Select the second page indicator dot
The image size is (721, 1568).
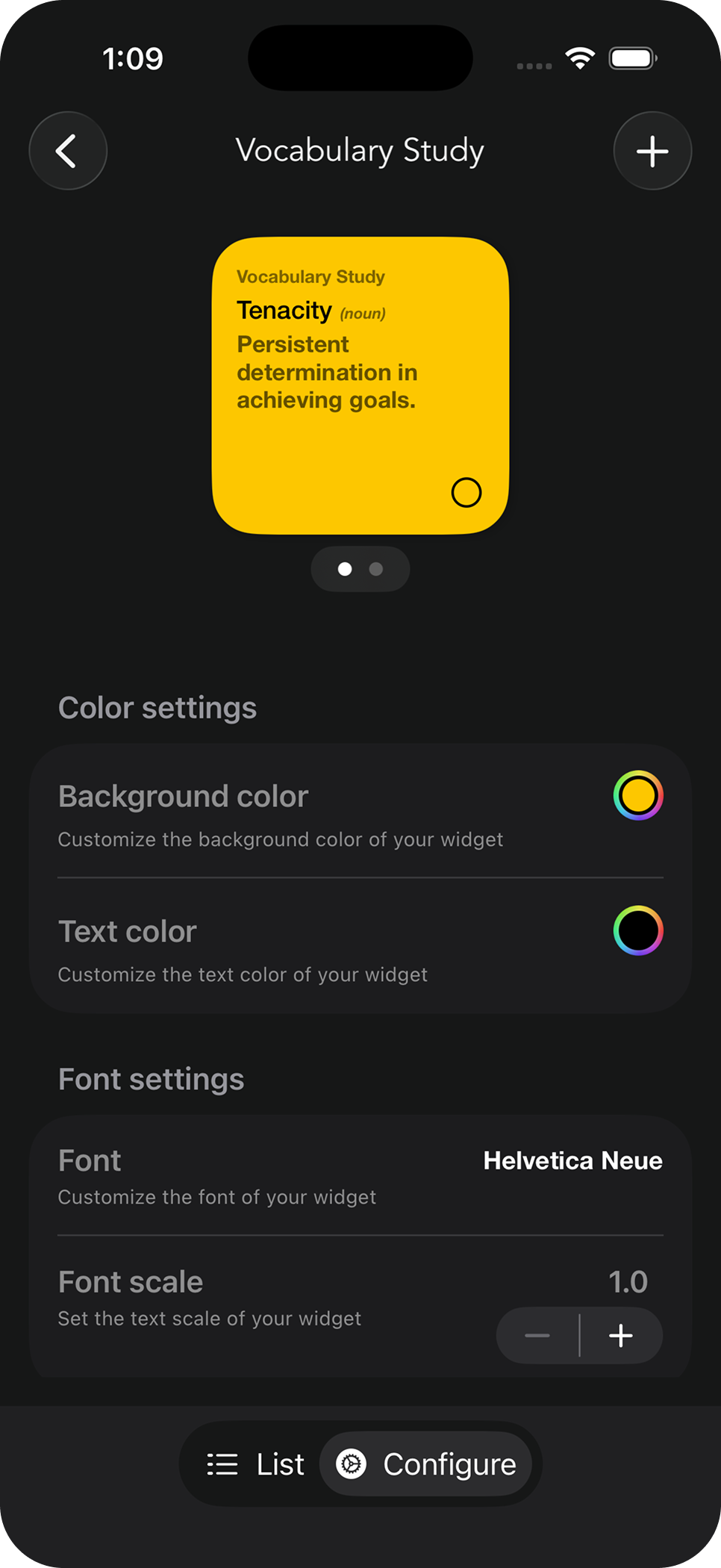click(x=375, y=569)
